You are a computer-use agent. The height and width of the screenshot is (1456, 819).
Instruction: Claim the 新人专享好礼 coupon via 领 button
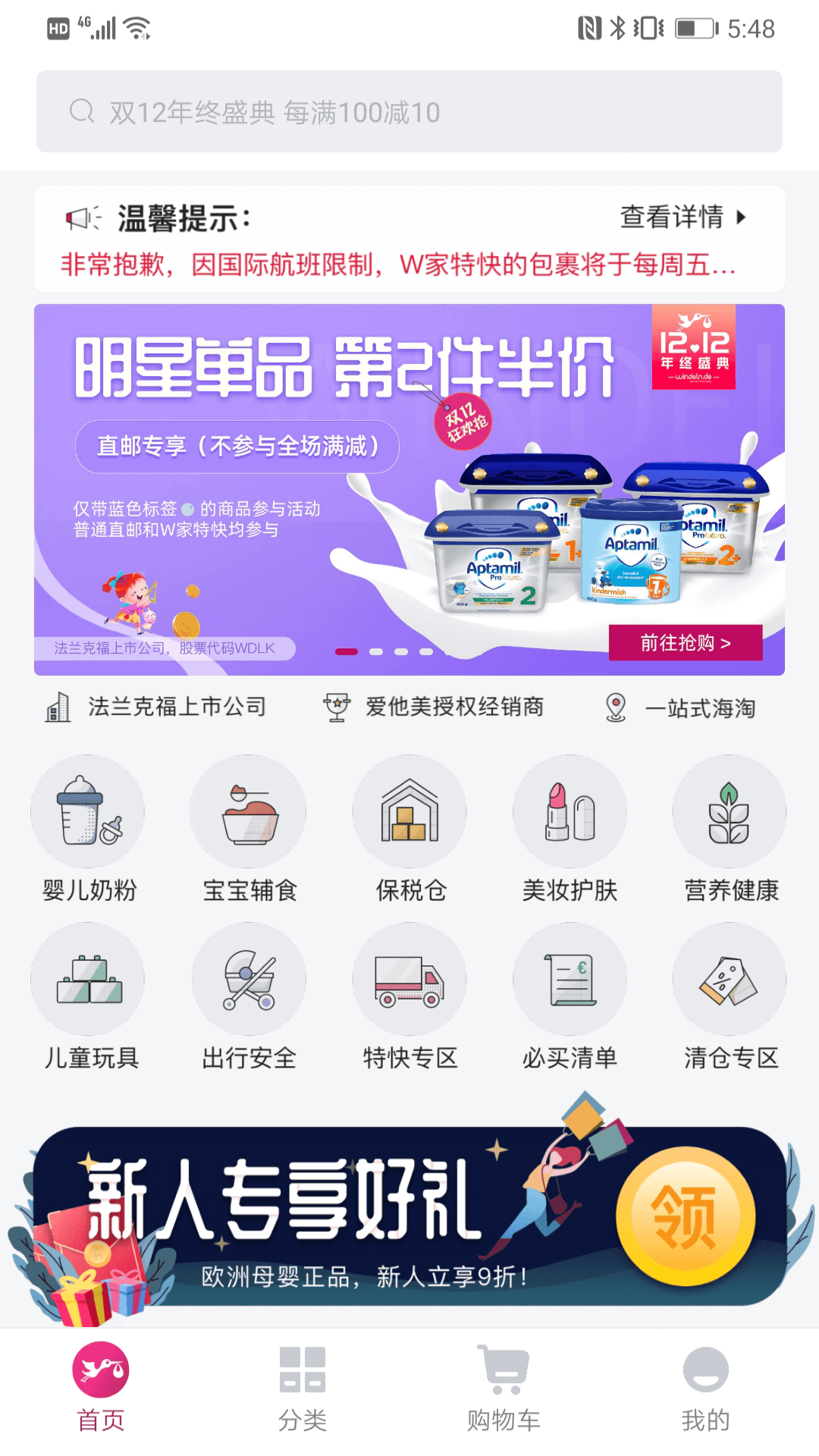pos(685,1216)
